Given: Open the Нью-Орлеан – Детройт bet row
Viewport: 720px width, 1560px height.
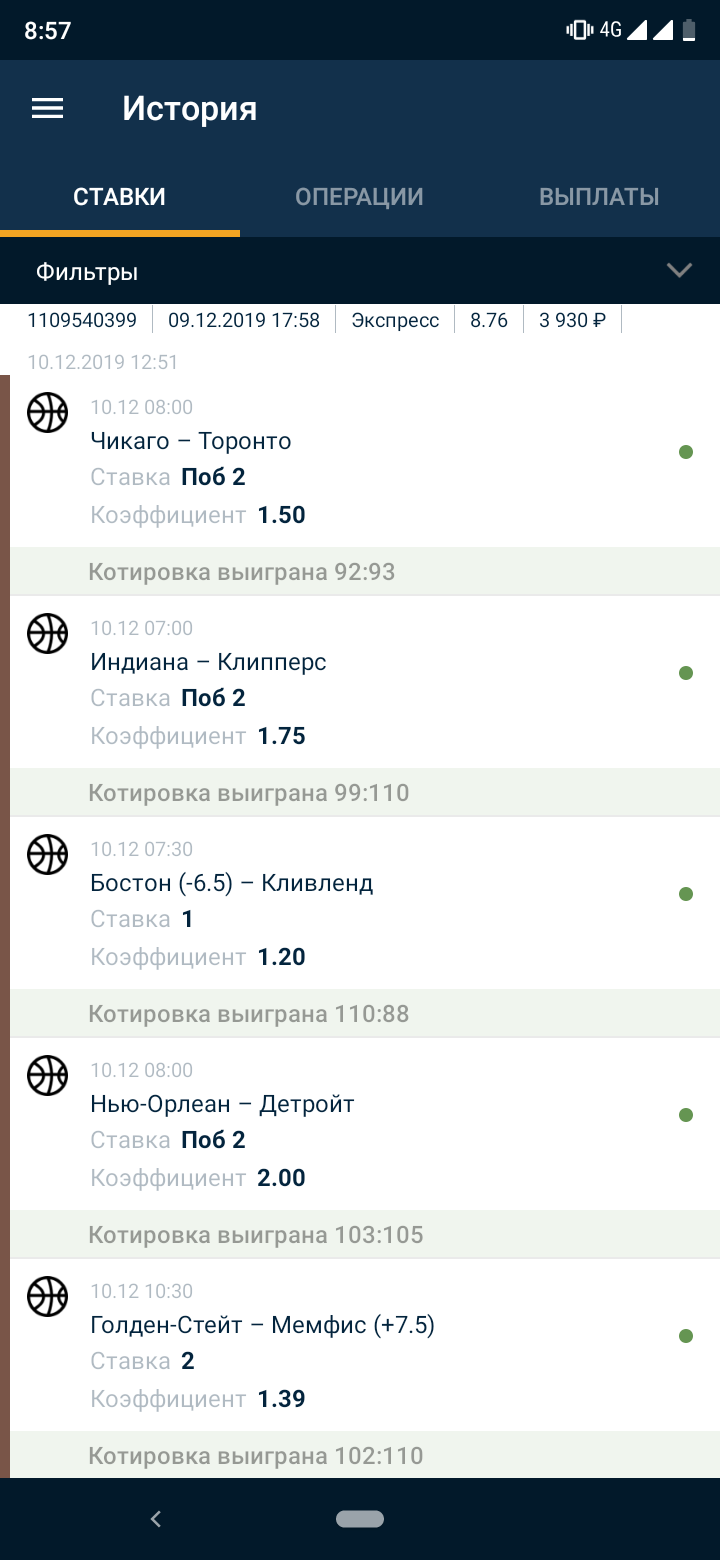Looking at the screenshot, I should 365,1124.
